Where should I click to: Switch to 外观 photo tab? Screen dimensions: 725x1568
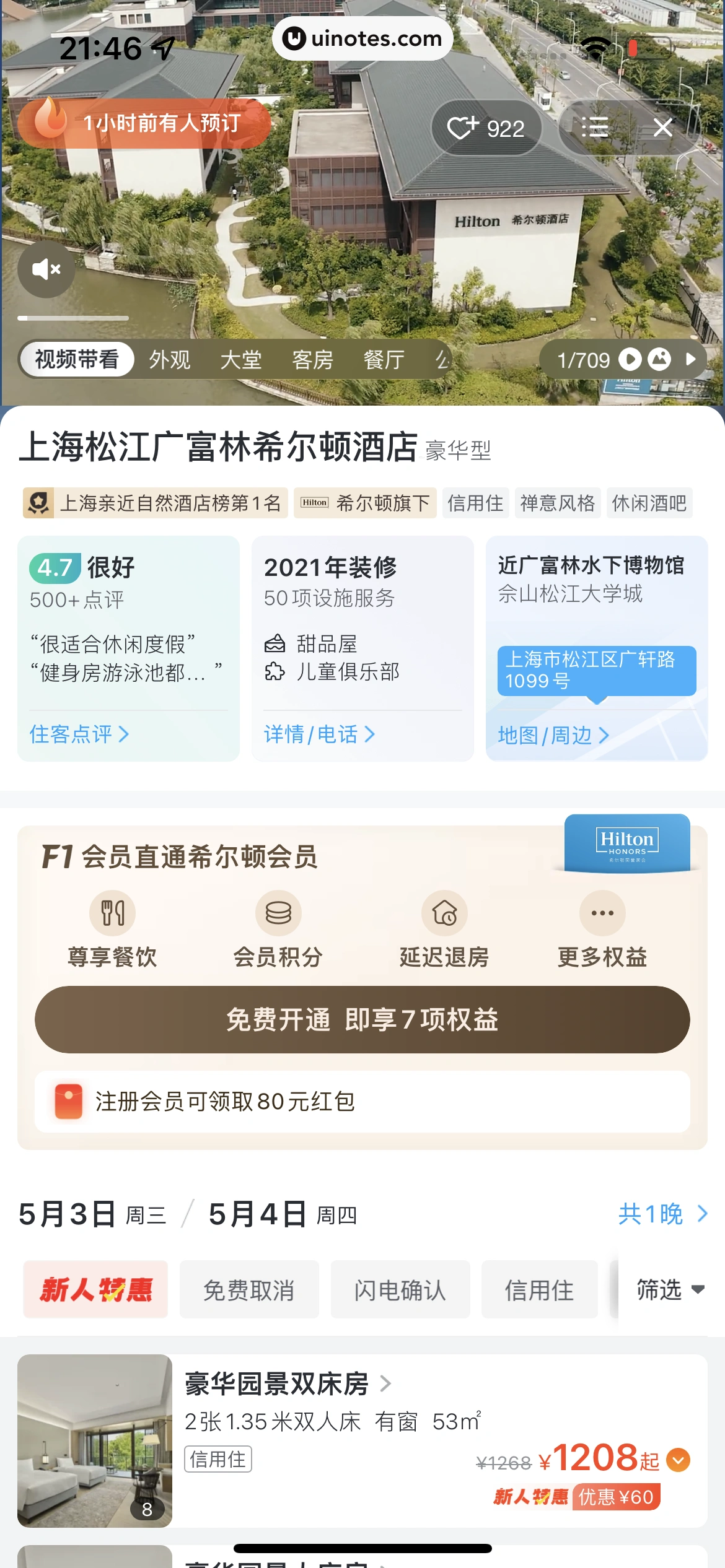[169, 360]
